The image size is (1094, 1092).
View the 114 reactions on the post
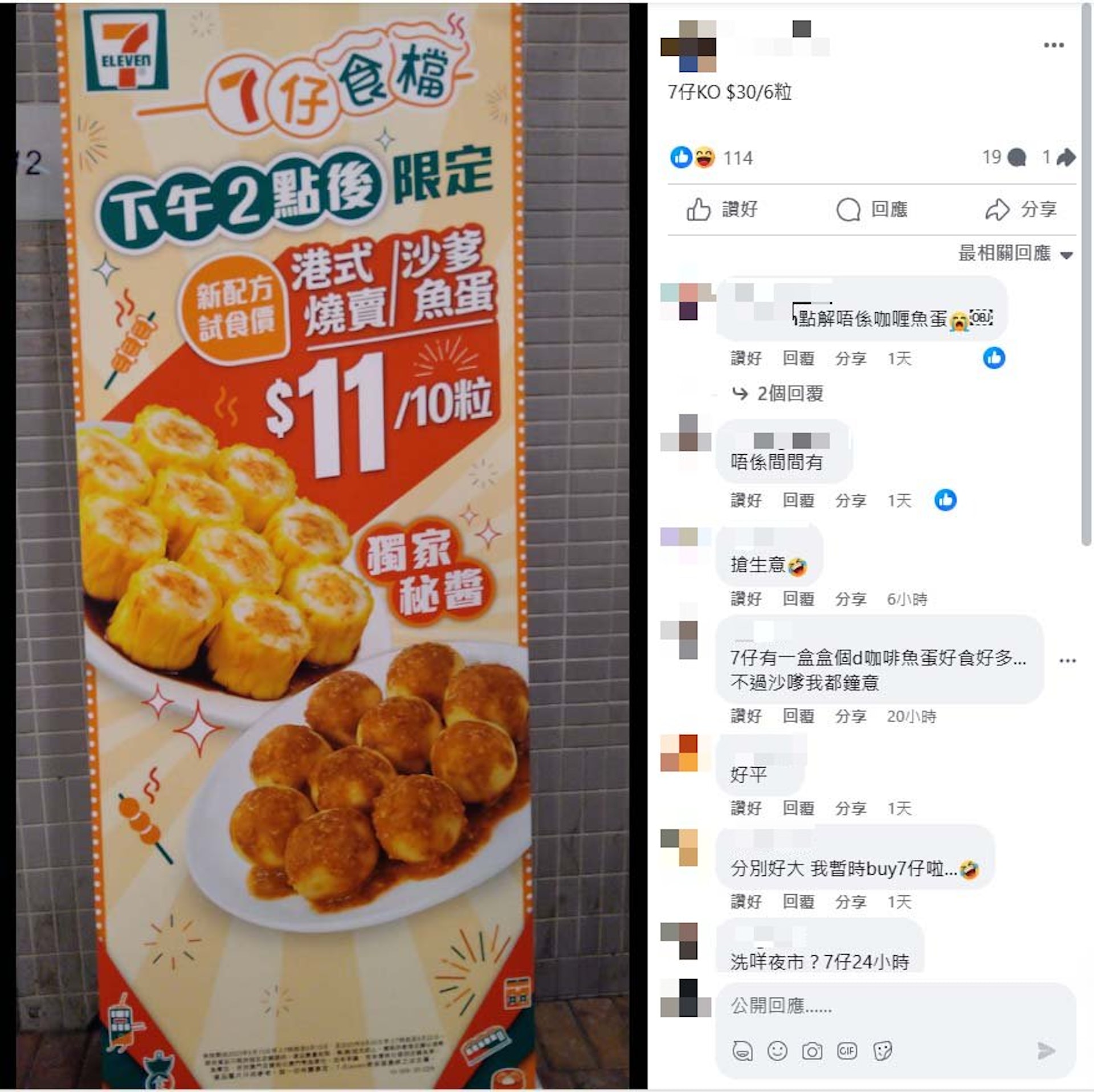click(x=737, y=158)
